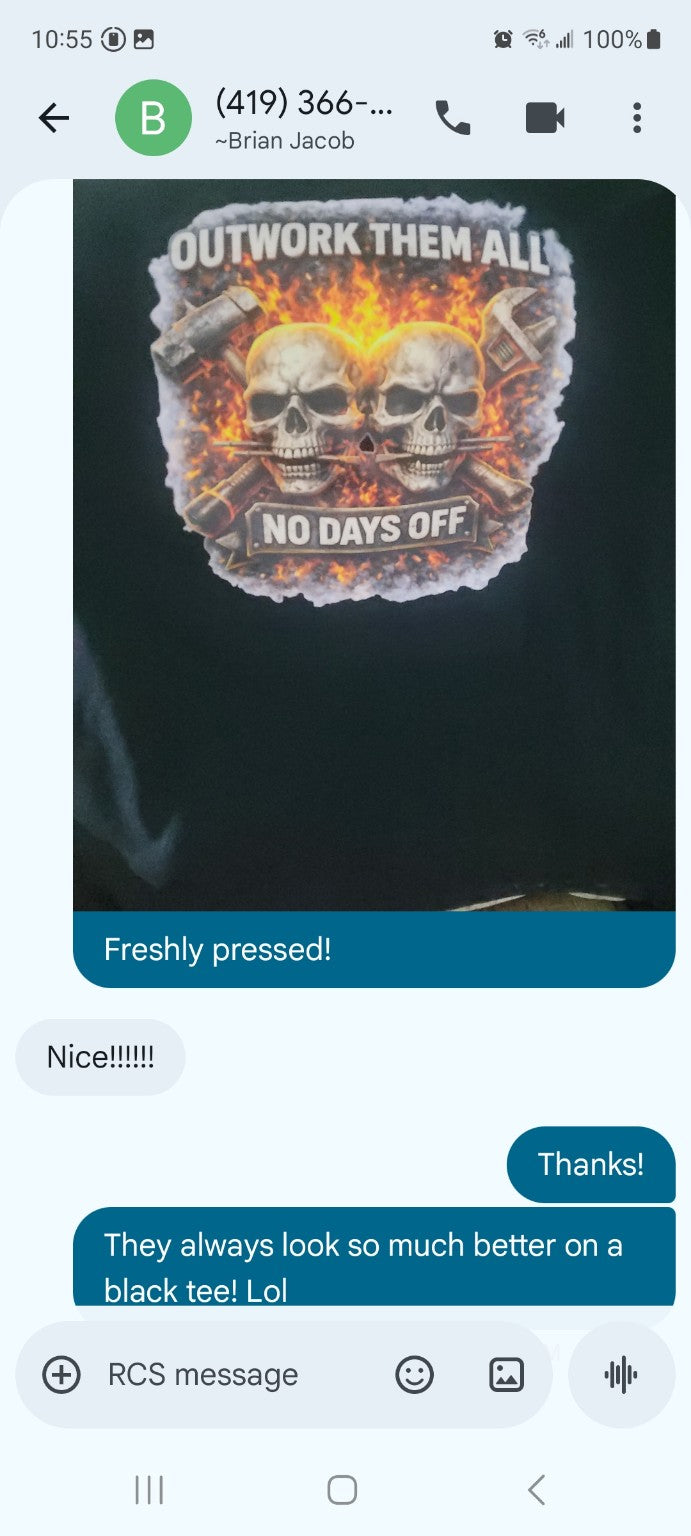
Task: Go back to the conversation list
Action: [54, 119]
